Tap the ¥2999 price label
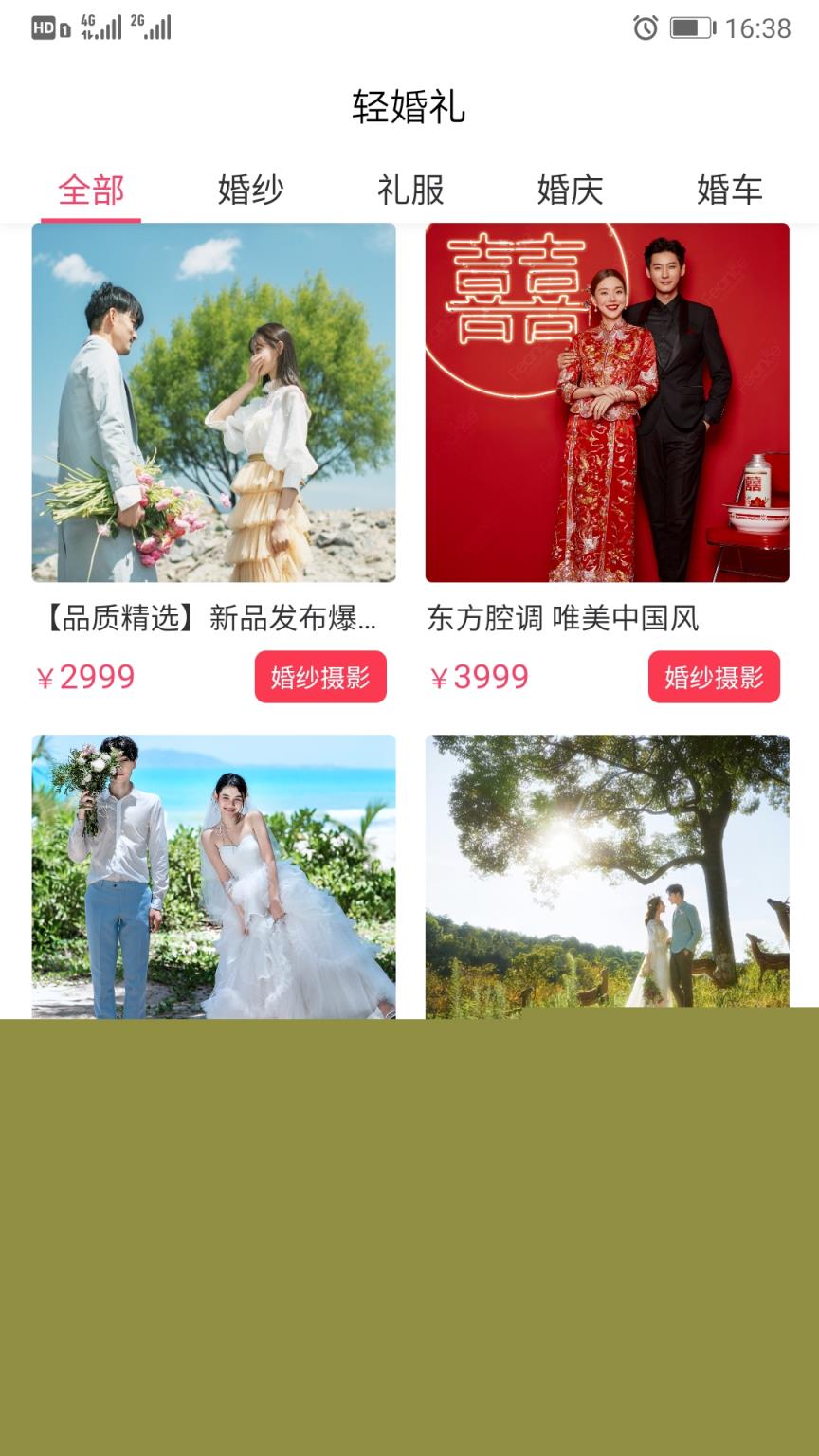The width and height of the screenshot is (819, 1456). click(86, 676)
